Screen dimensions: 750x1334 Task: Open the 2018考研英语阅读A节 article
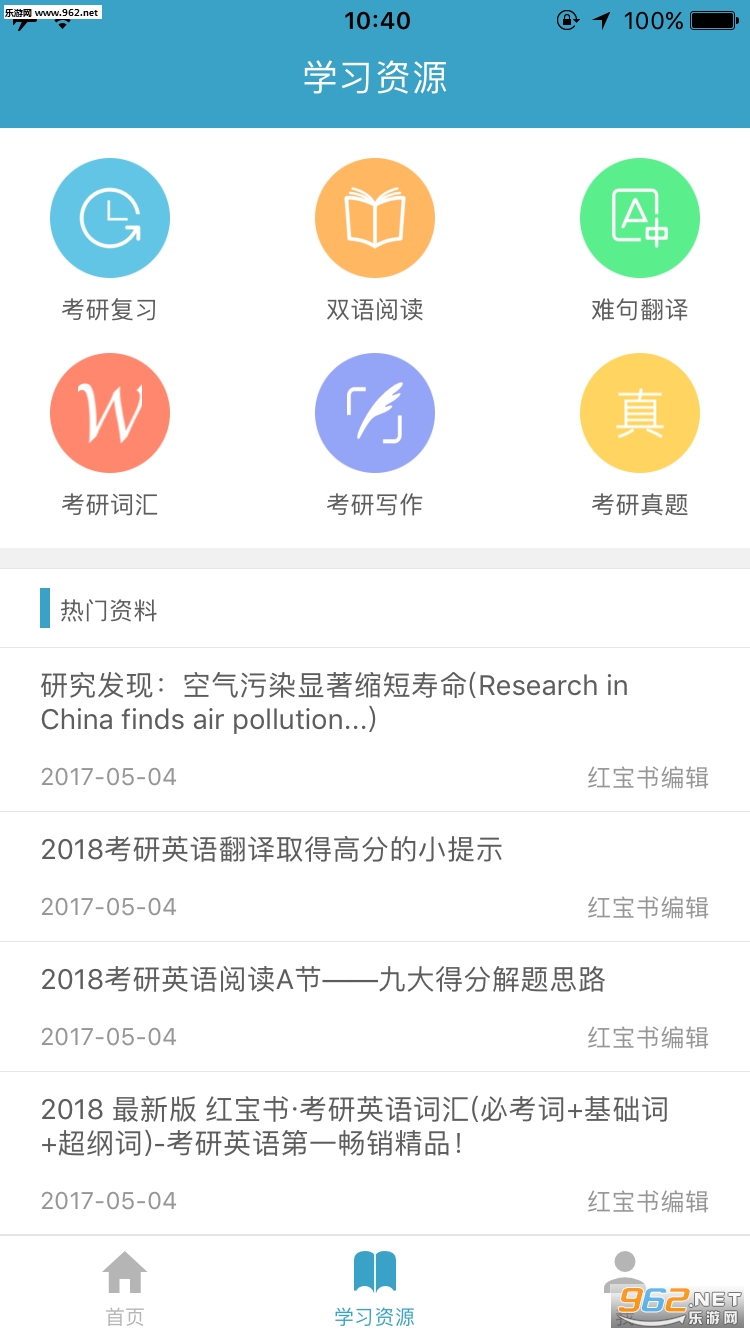click(x=375, y=1006)
